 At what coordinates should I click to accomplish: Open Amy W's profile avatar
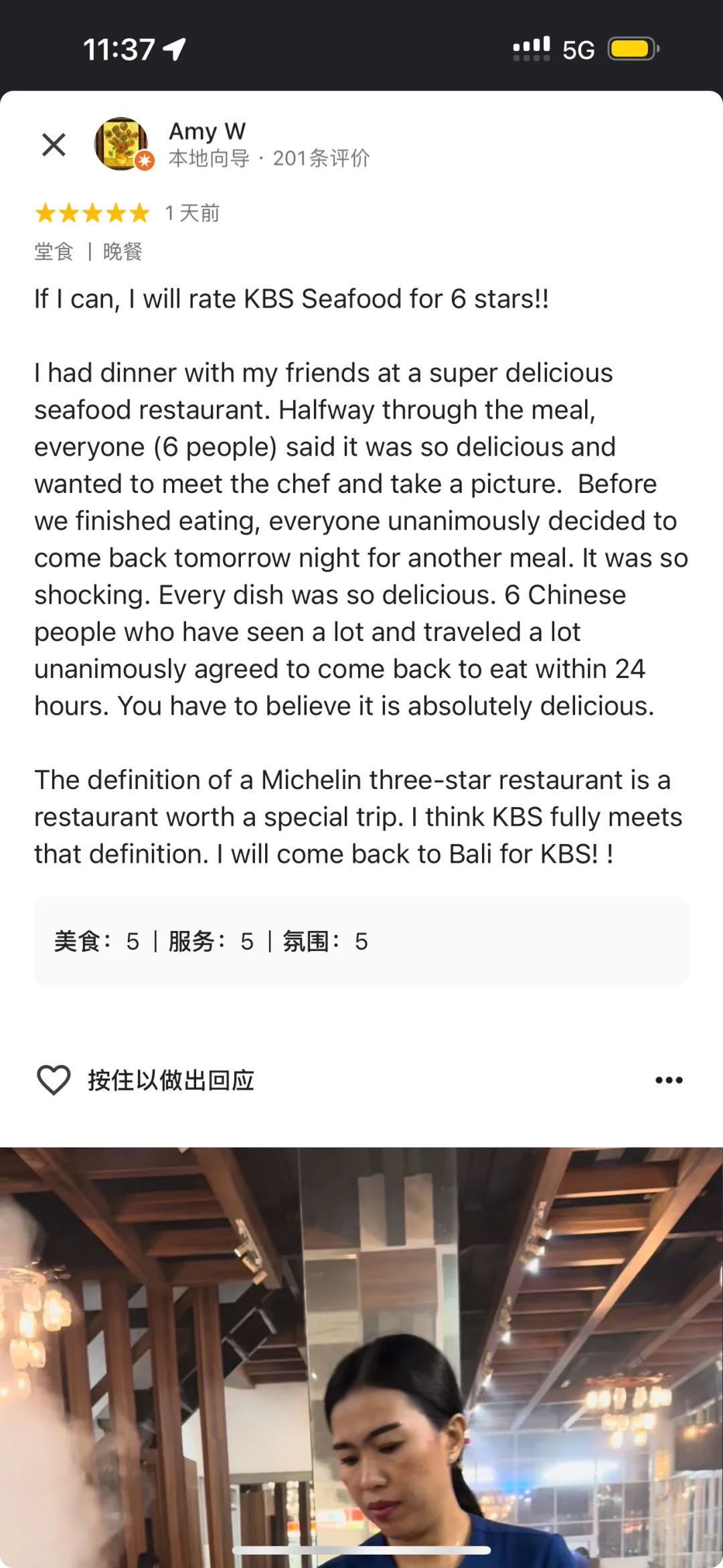(x=122, y=143)
